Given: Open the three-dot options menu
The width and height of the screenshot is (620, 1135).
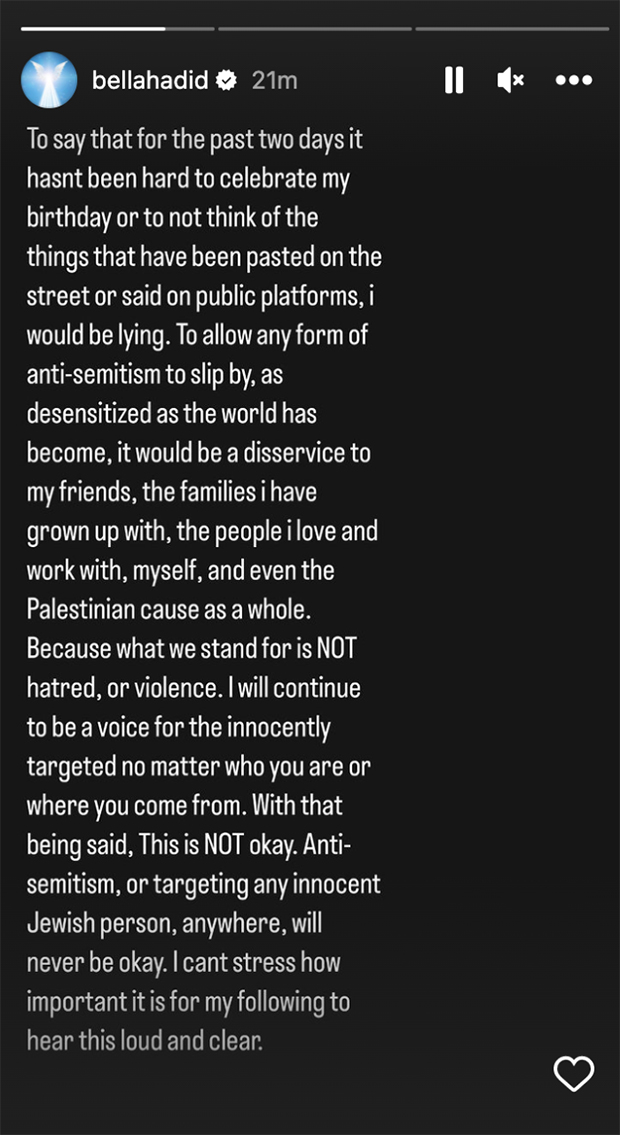Looking at the screenshot, I should (x=574, y=80).
